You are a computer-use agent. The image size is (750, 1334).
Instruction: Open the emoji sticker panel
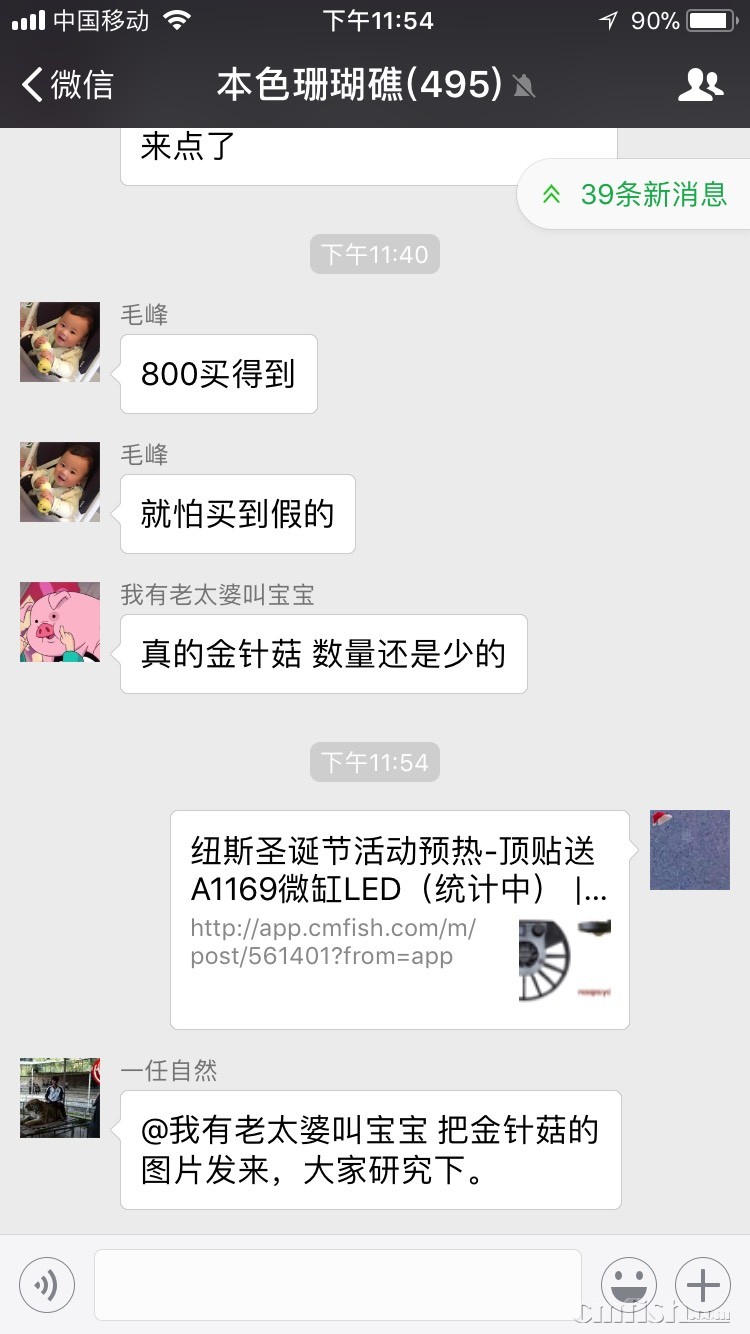[629, 1284]
